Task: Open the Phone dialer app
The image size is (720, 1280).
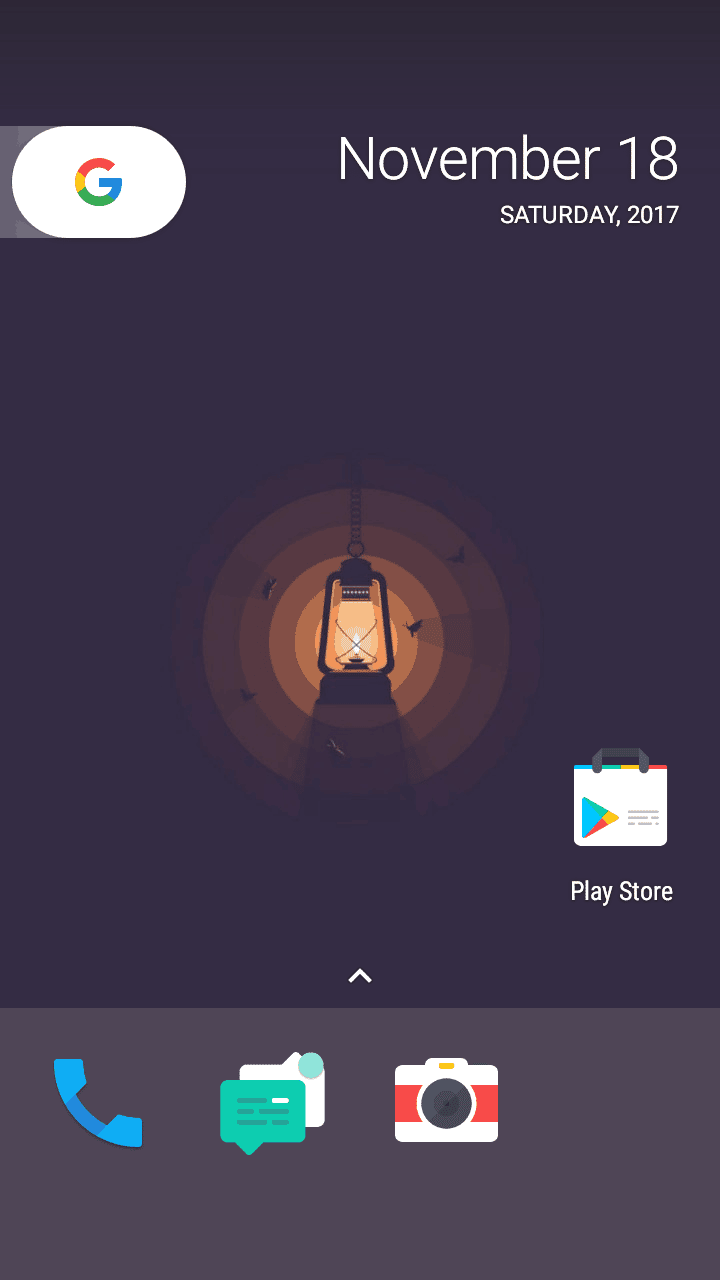Action: (97, 1102)
